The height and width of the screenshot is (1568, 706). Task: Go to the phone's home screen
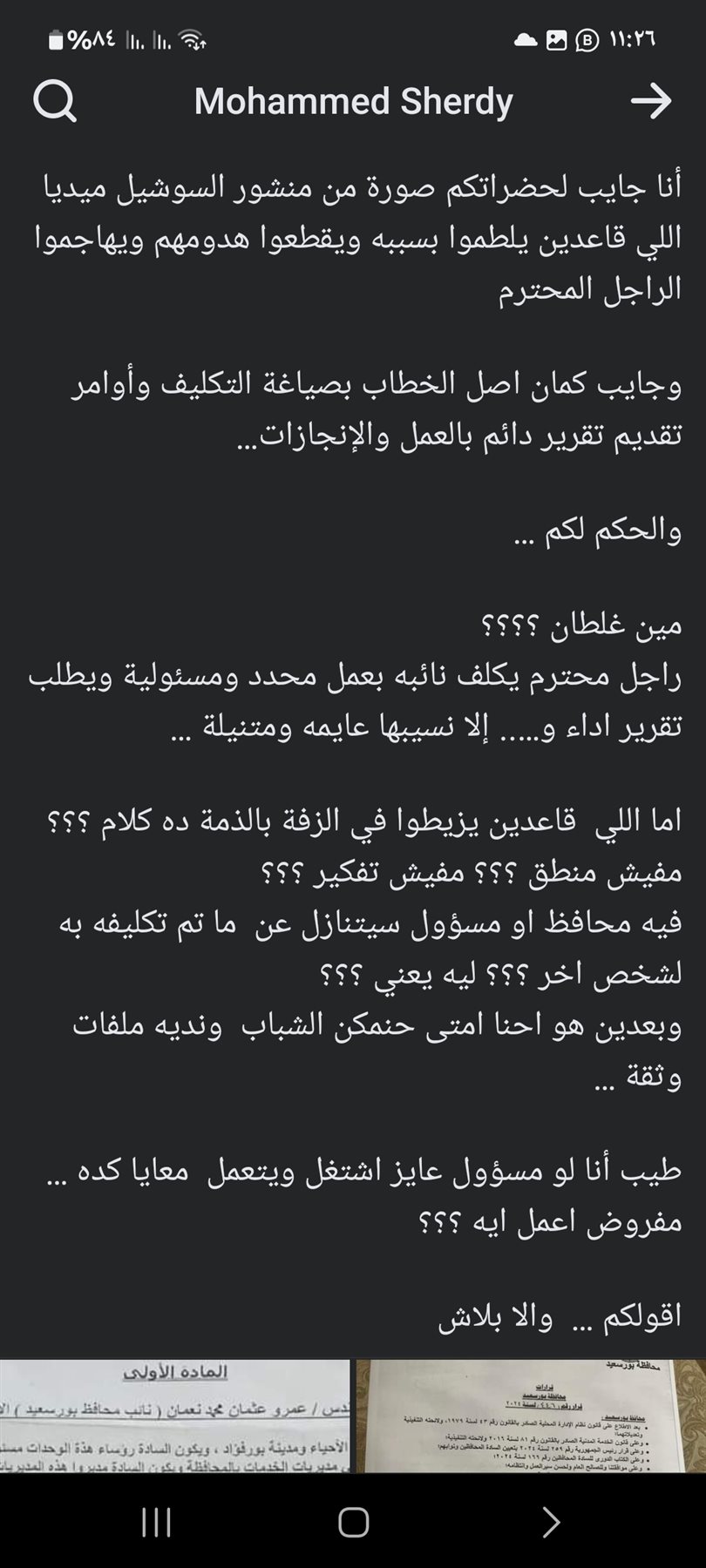(x=353, y=1522)
